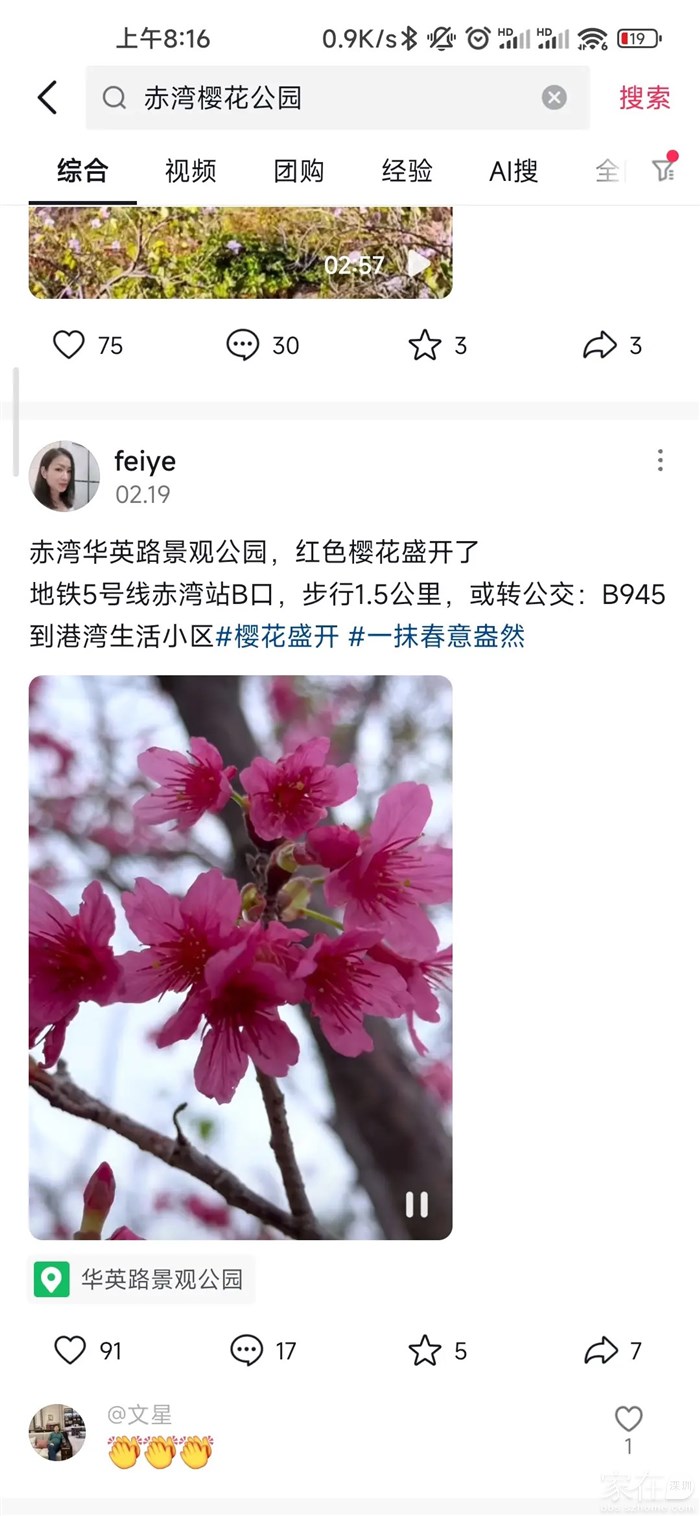This screenshot has height=1516, width=700.
Task: Switch to the AI搜 tab
Action: coord(513,171)
